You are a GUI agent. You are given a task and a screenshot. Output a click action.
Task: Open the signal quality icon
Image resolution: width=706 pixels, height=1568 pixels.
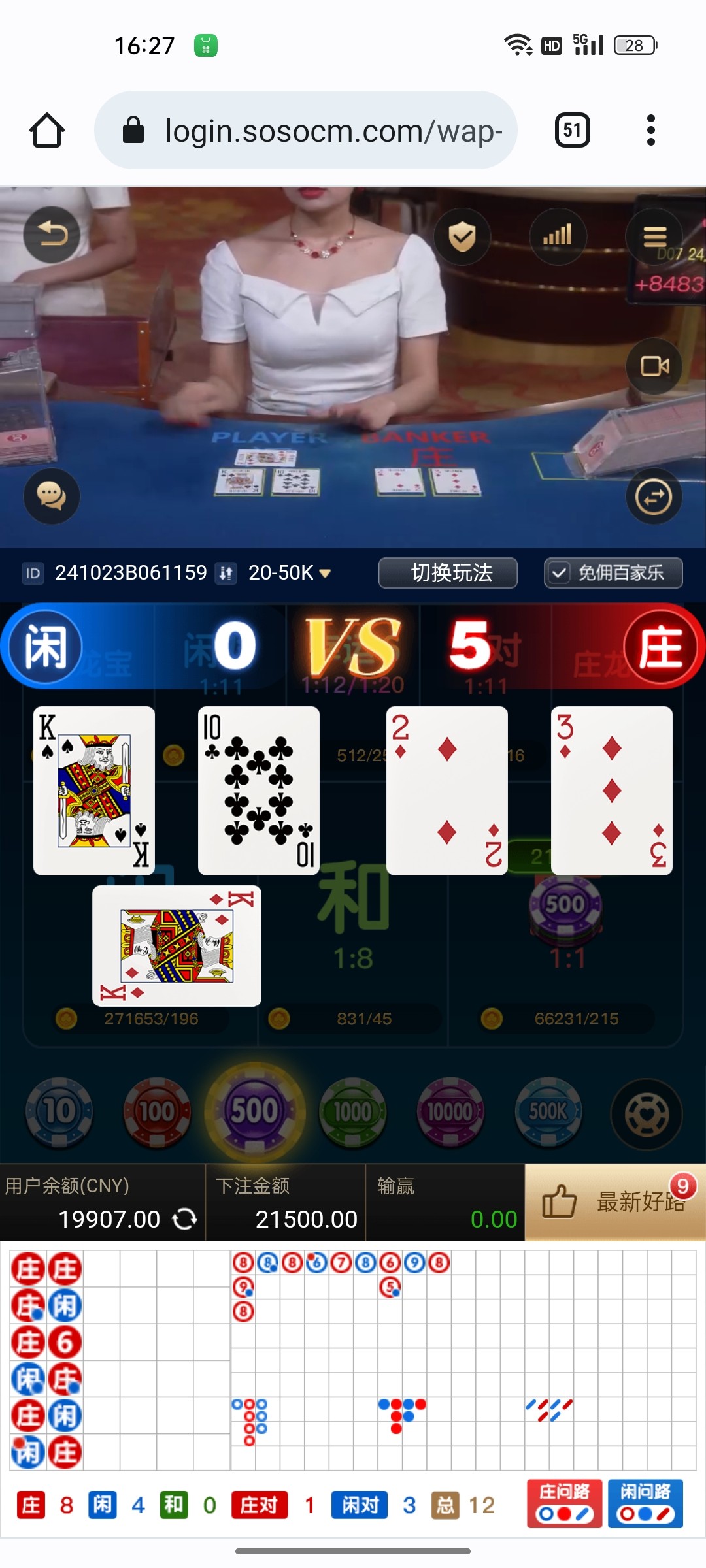point(558,236)
